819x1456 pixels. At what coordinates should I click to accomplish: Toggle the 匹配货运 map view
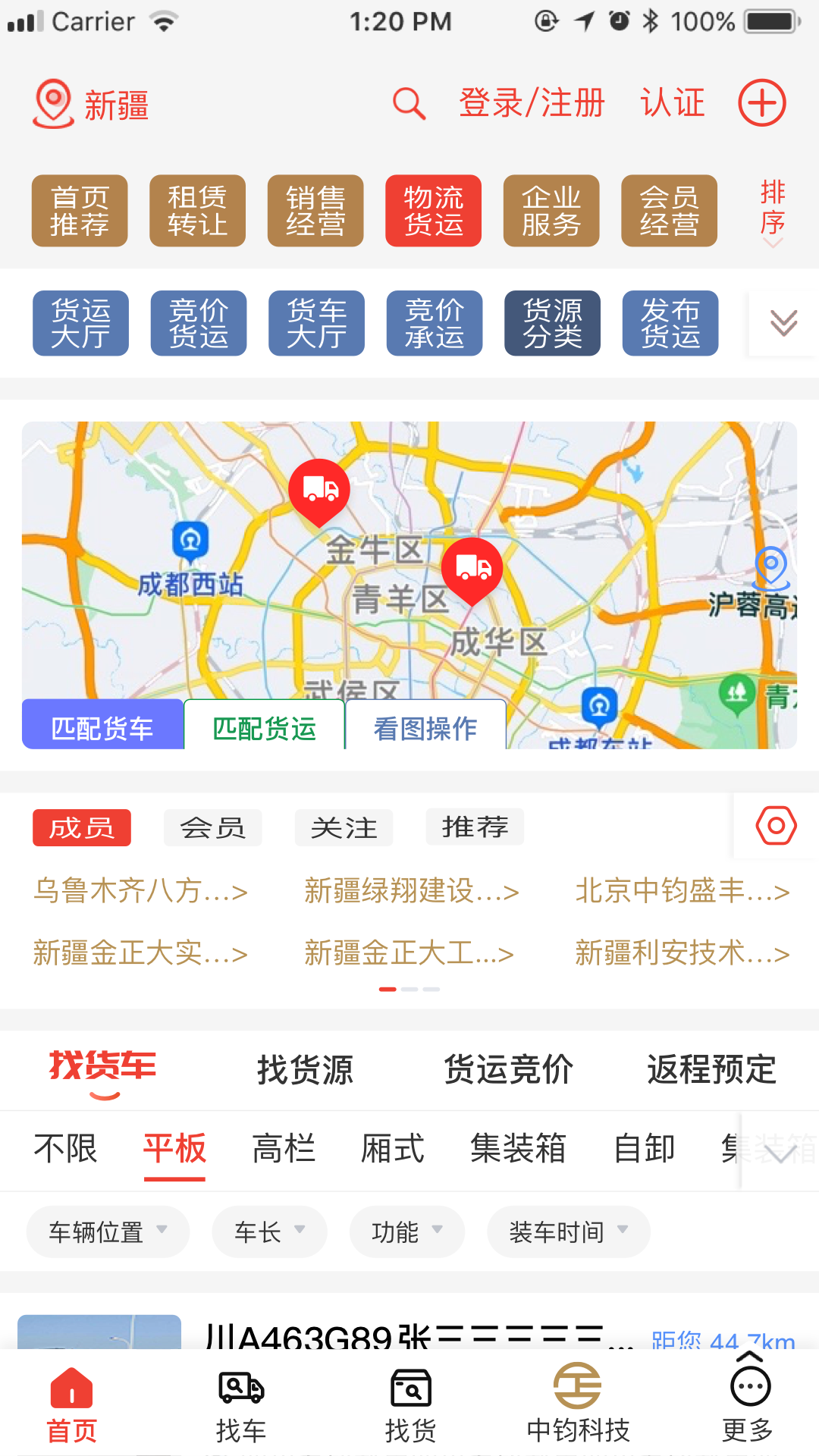266,726
